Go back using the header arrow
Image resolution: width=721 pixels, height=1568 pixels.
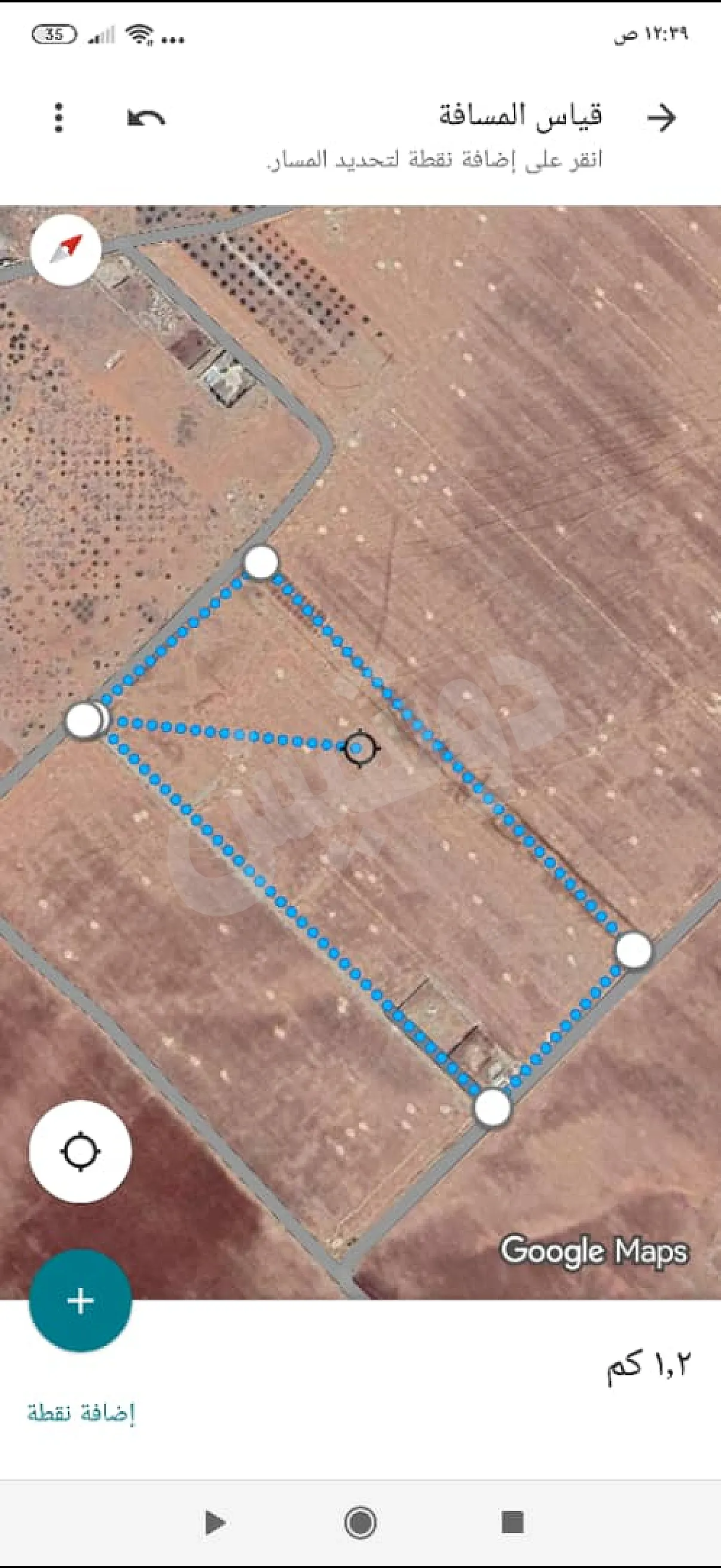click(661, 117)
